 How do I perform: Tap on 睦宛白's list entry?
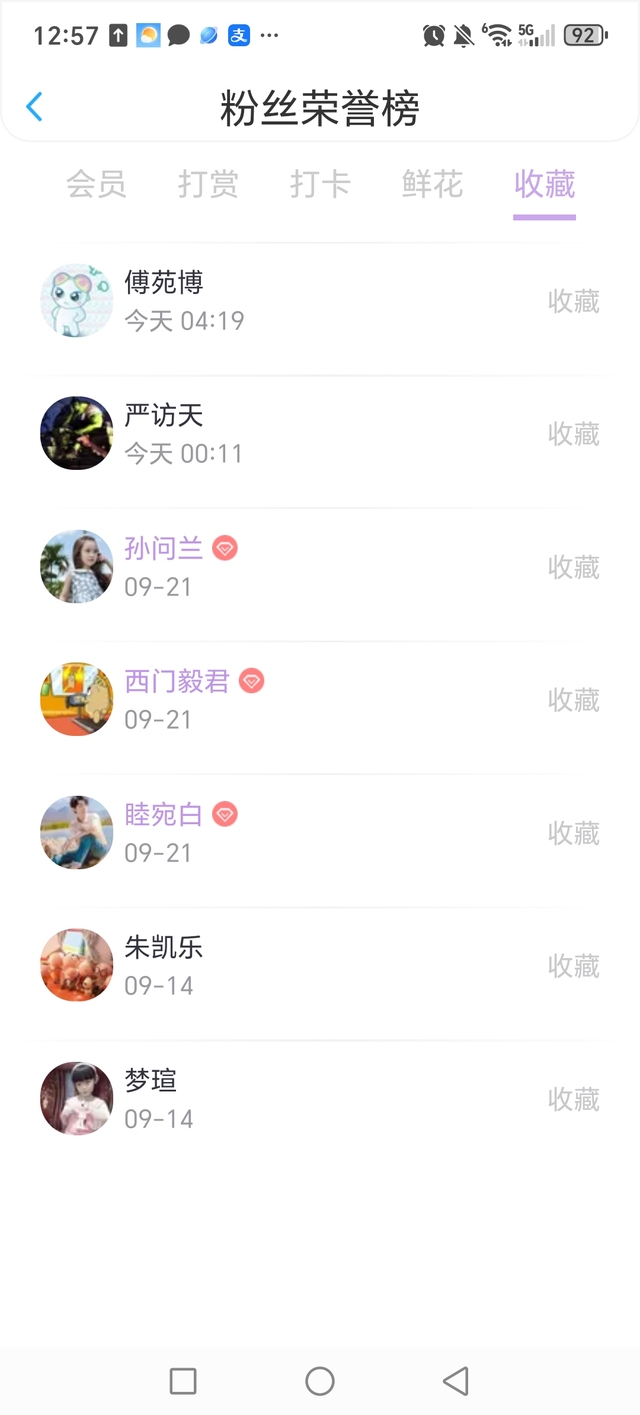coord(300,833)
